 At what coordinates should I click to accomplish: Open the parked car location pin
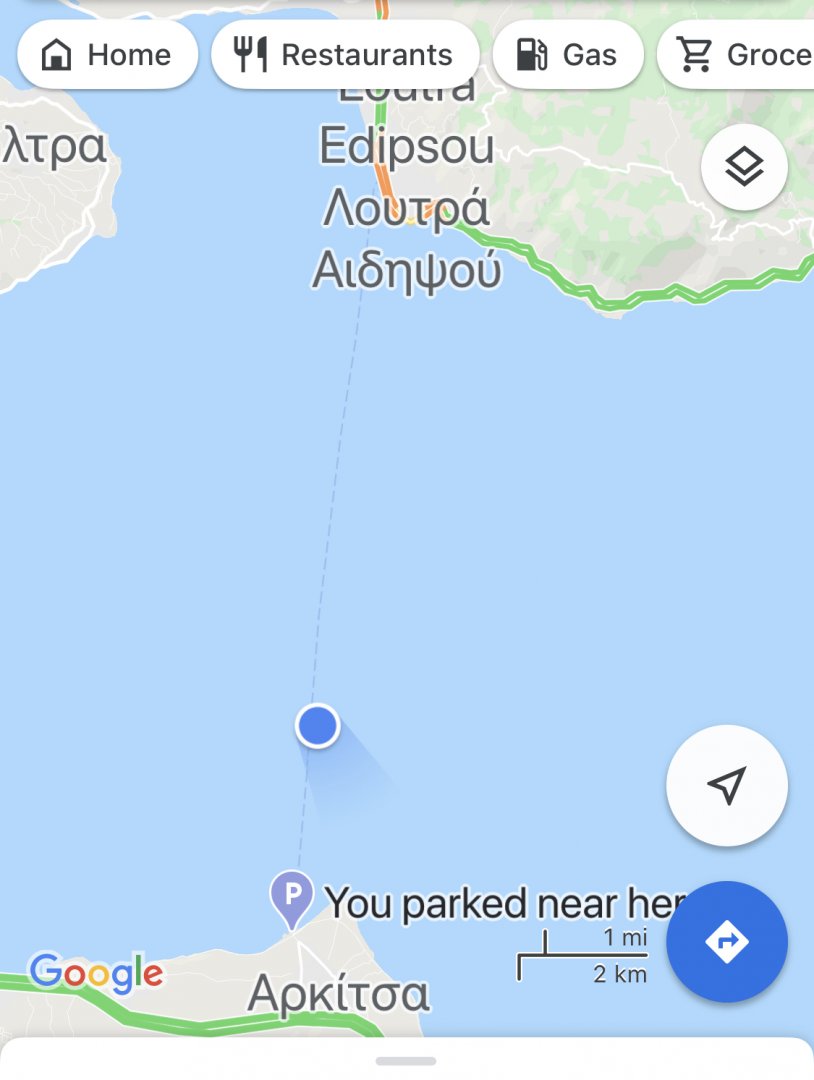click(292, 895)
